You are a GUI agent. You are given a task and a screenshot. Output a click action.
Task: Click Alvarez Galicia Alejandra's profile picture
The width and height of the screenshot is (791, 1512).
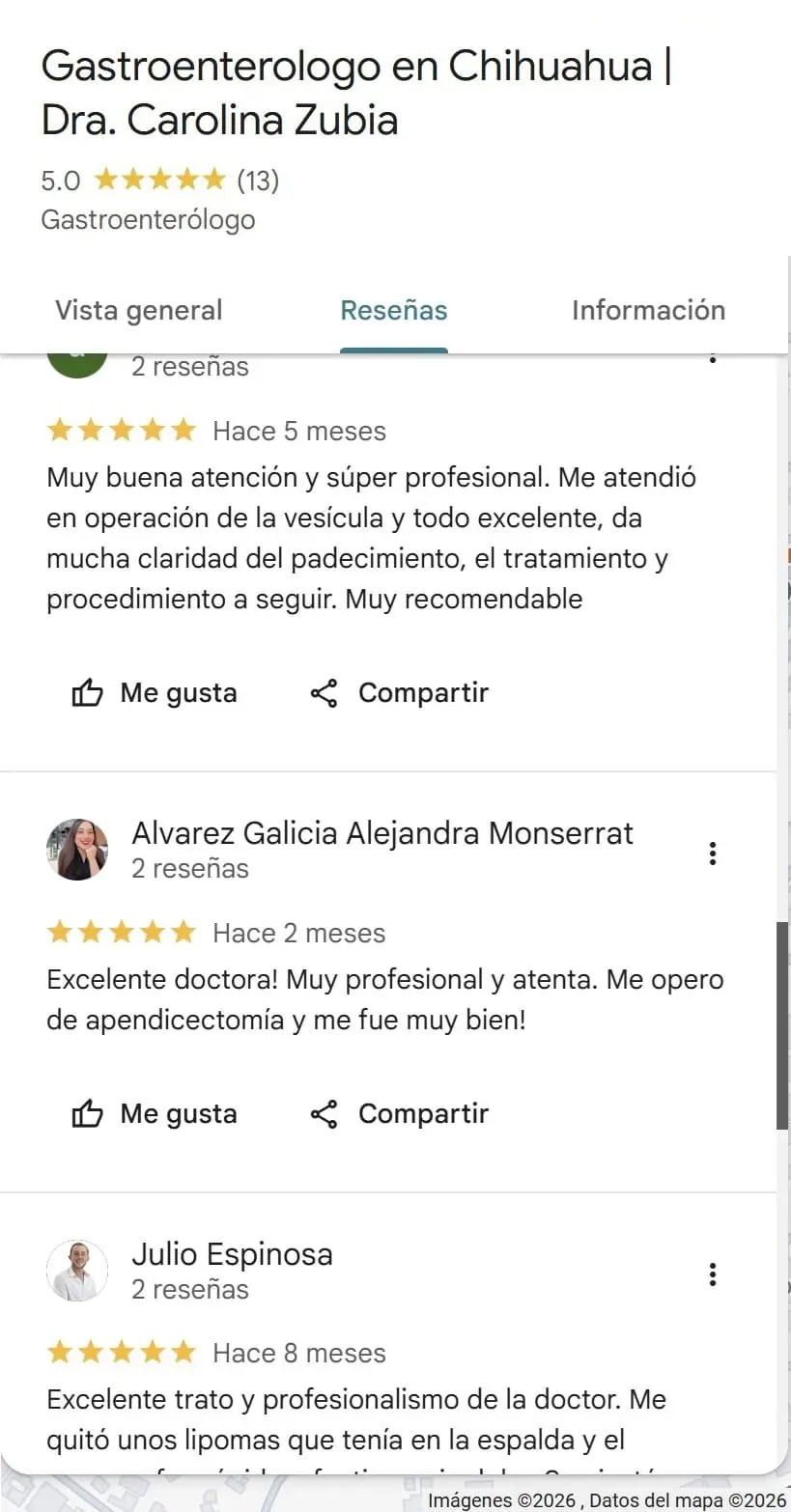click(77, 850)
